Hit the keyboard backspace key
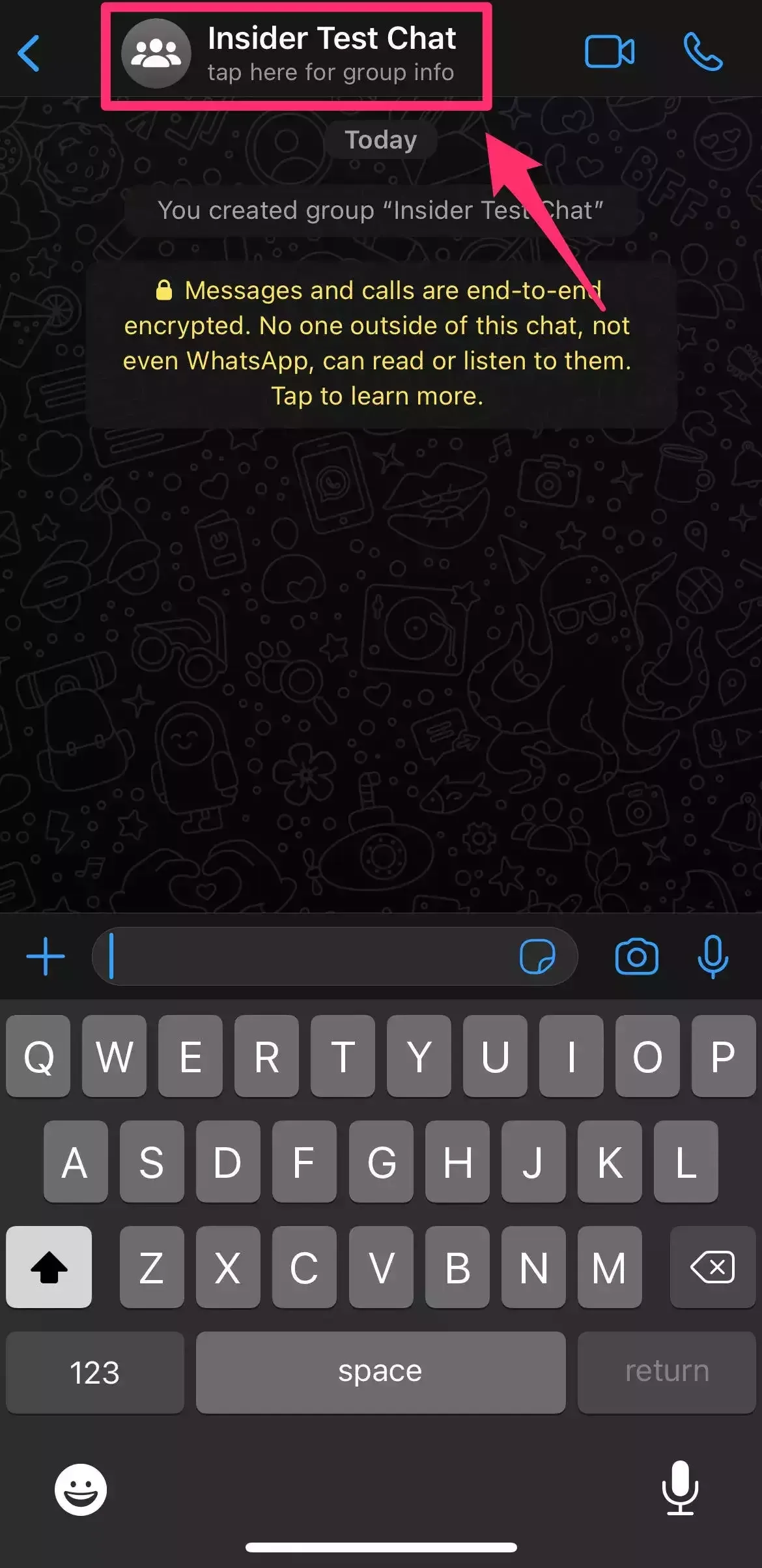Viewport: 762px width, 1568px height. pos(713,1266)
